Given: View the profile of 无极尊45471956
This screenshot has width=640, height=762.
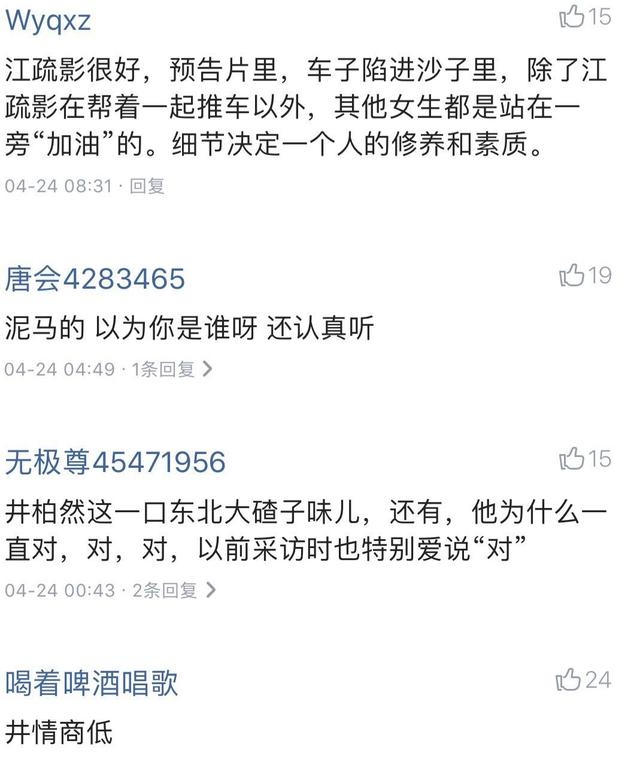Looking at the screenshot, I should (x=115, y=462).
